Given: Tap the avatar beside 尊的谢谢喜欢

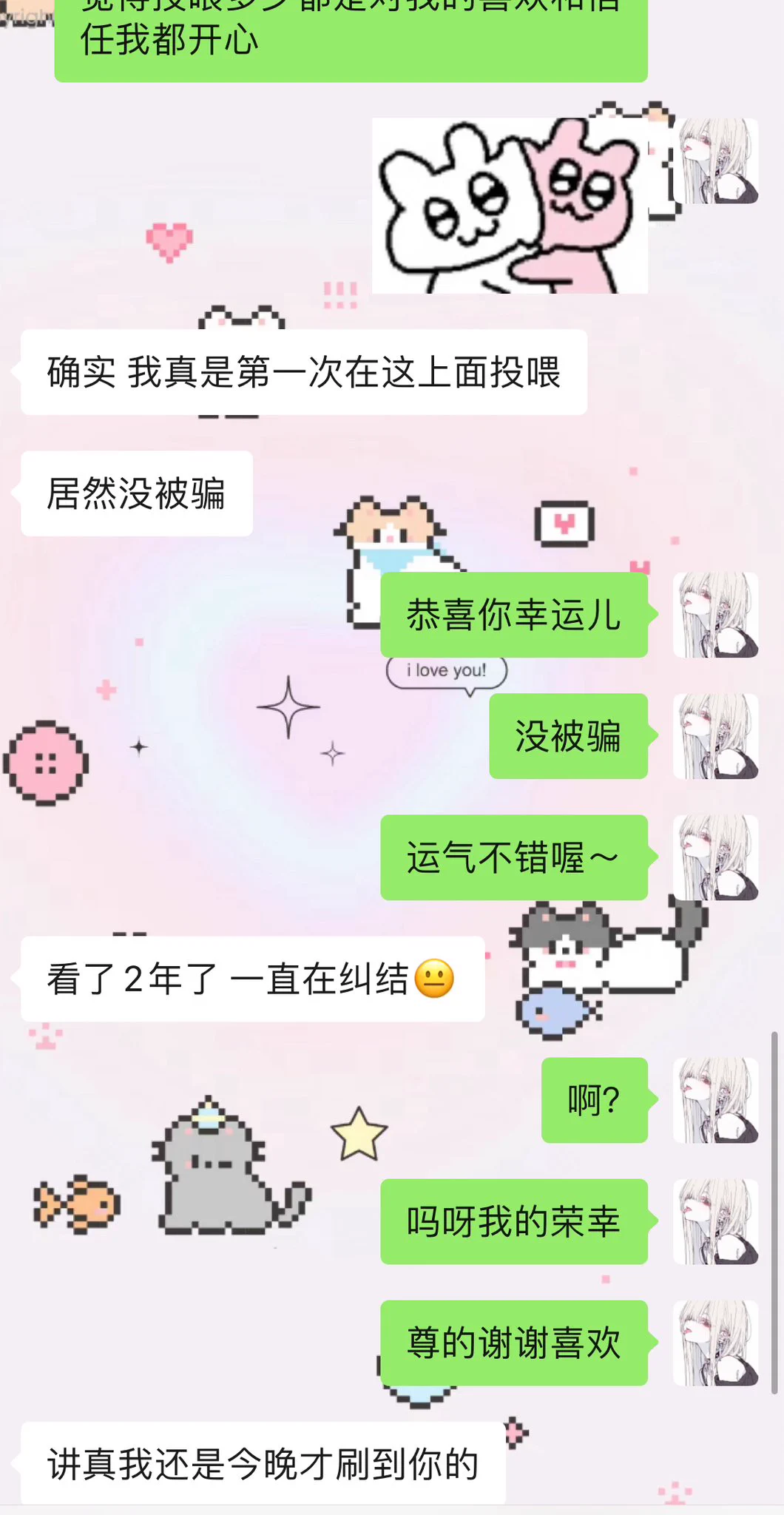Looking at the screenshot, I should (715, 1343).
